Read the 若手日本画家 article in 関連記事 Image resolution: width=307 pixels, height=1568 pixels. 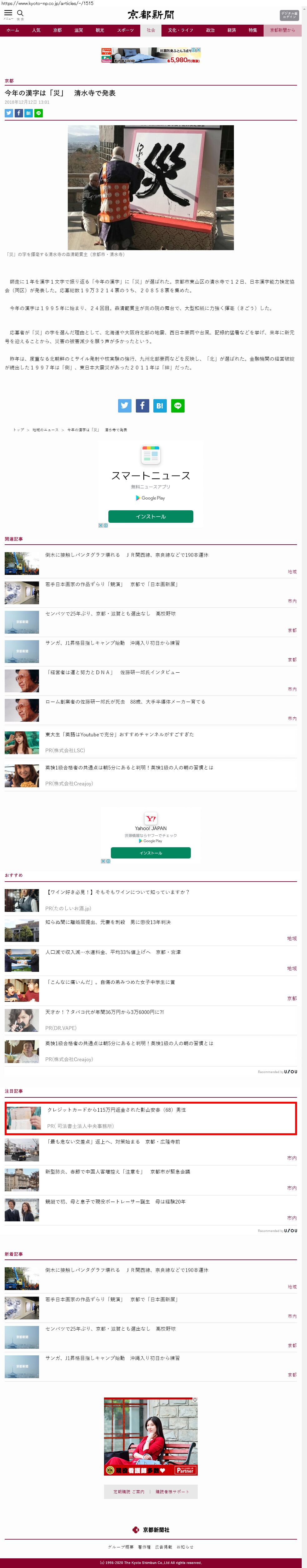111,584
